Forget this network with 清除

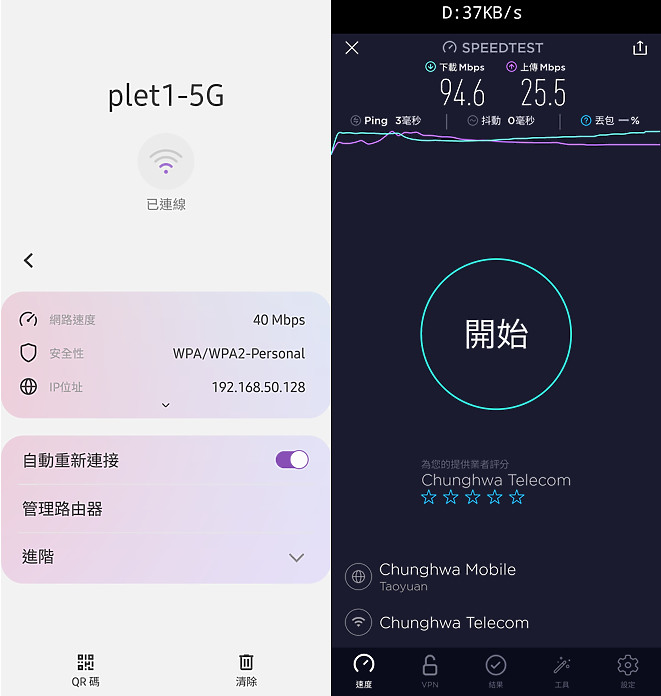tap(246, 669)
